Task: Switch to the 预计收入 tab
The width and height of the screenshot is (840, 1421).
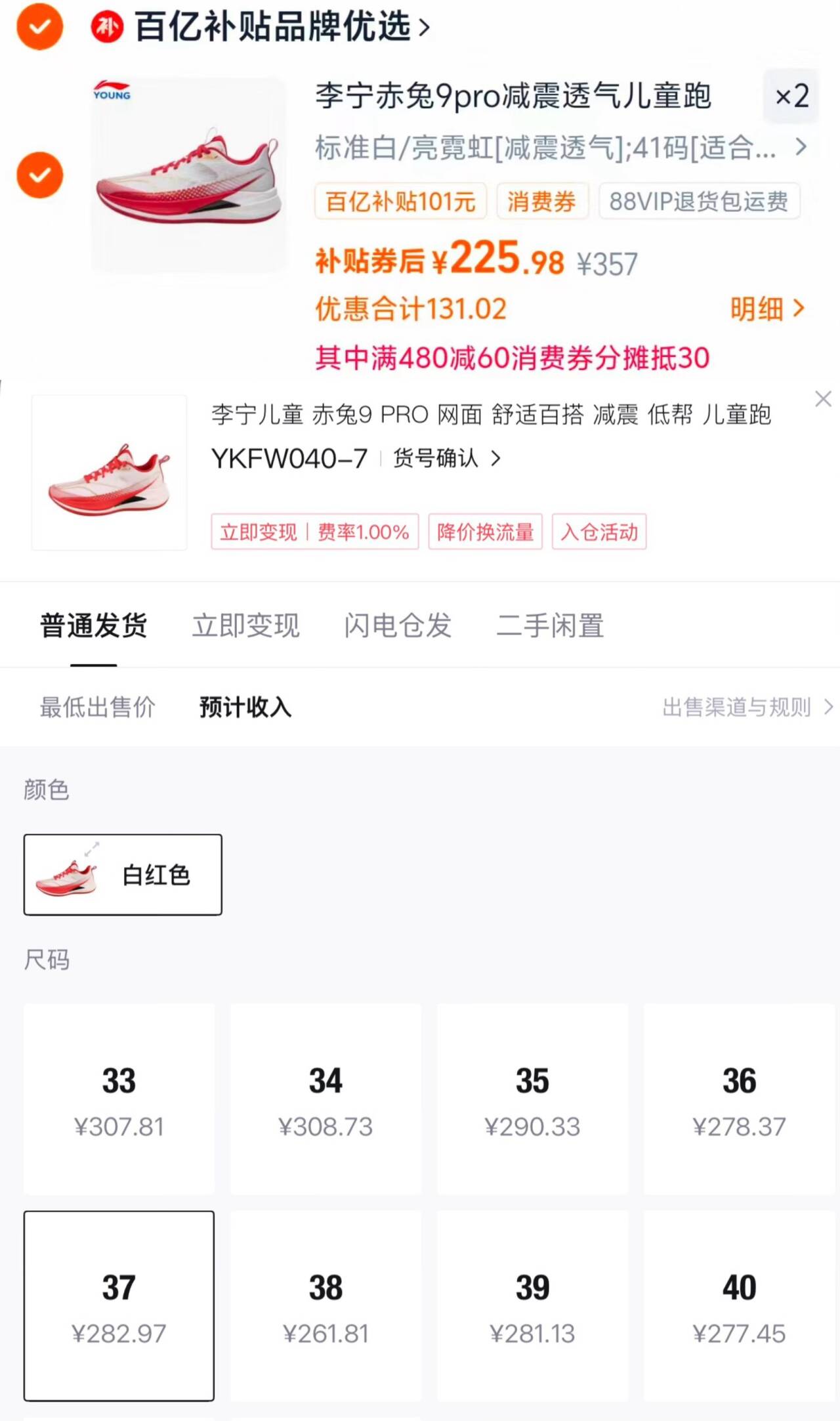Action: coord(245,708)
